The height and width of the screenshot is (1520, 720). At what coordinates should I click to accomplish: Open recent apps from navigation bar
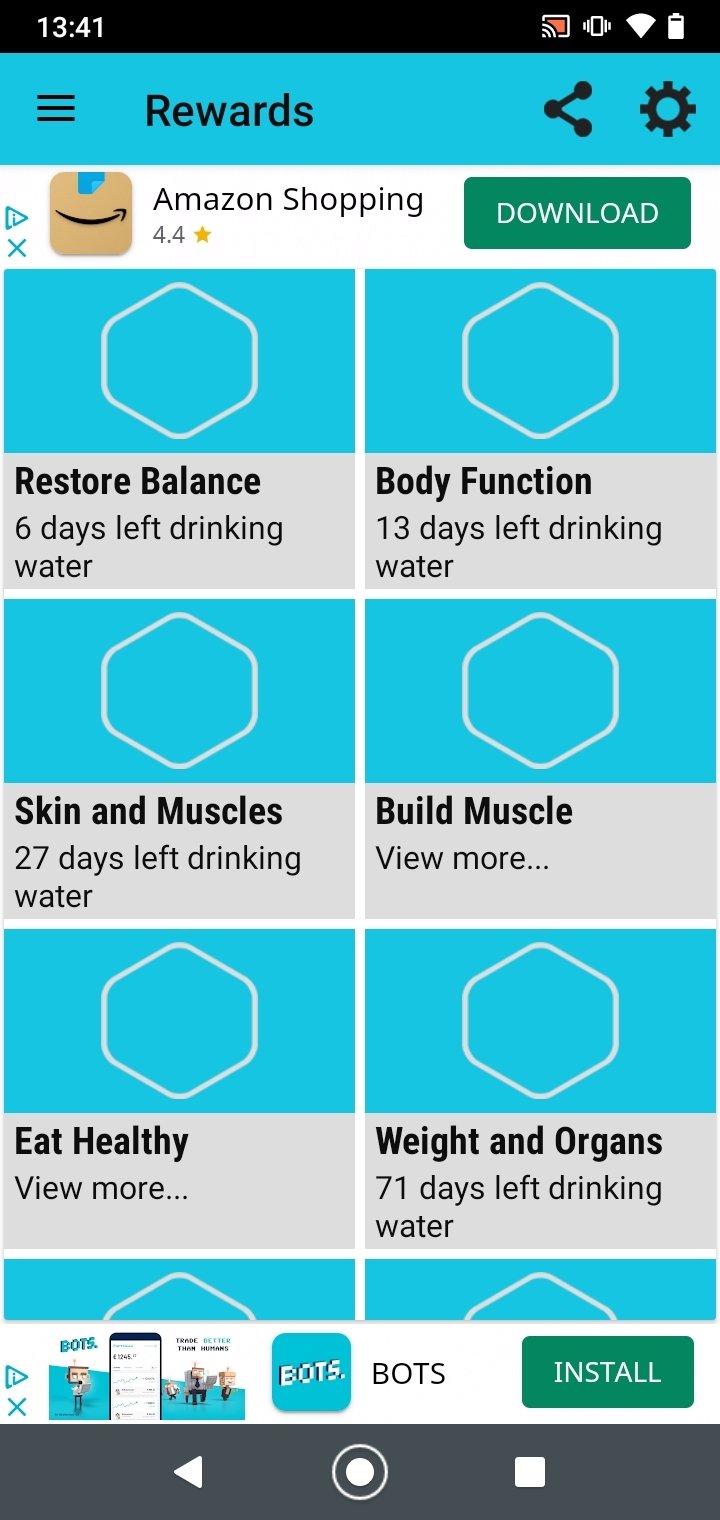click(529, 1472)
